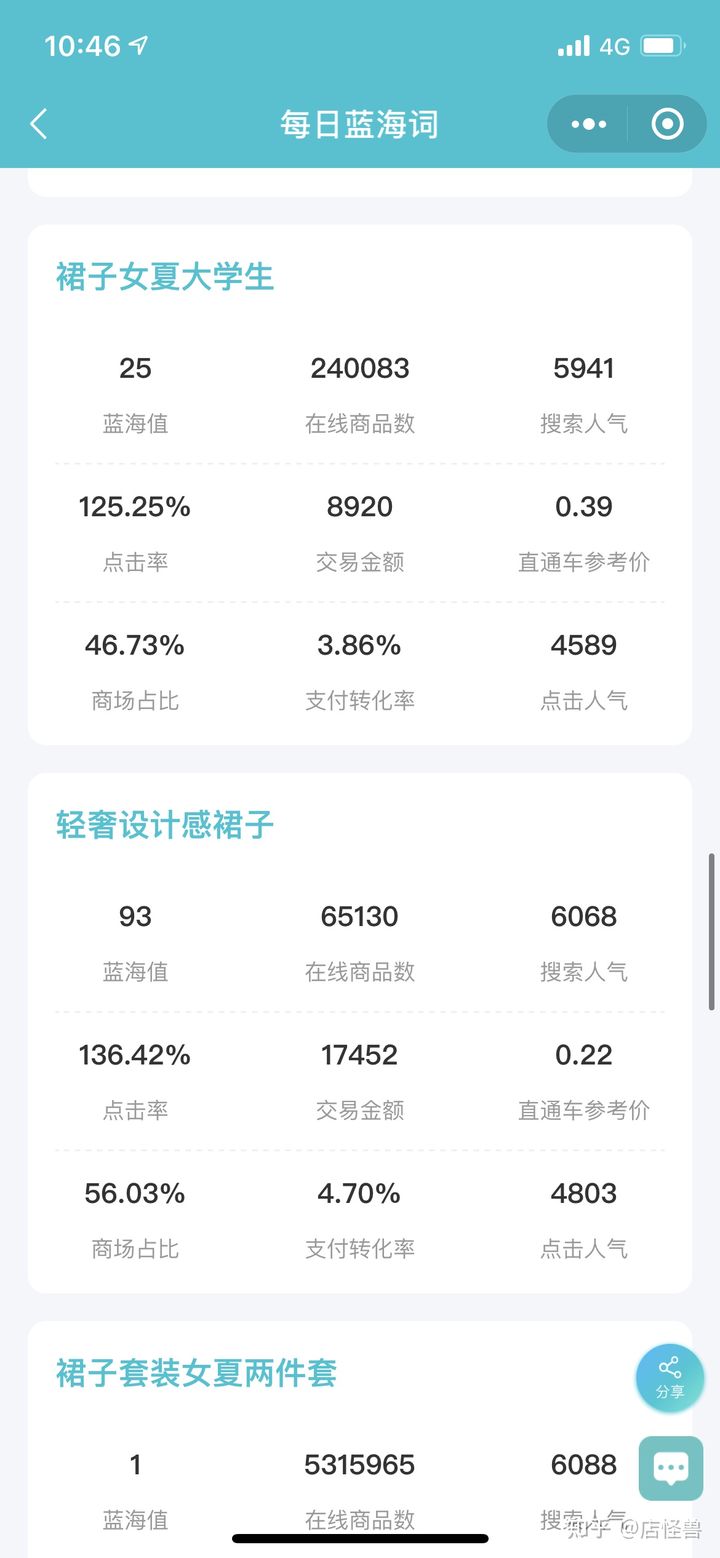This screenshot has height=1558, width=720.
Task: Tap the mini-program more options dots icon
Action: (588, 123)
